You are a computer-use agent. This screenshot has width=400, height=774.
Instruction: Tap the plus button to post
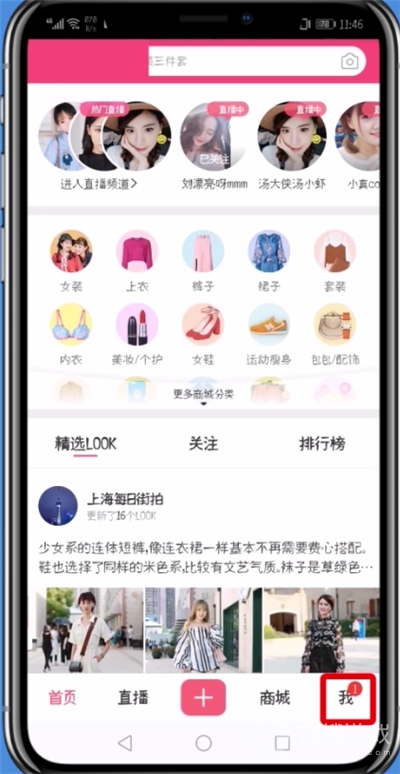pos(203,697)
